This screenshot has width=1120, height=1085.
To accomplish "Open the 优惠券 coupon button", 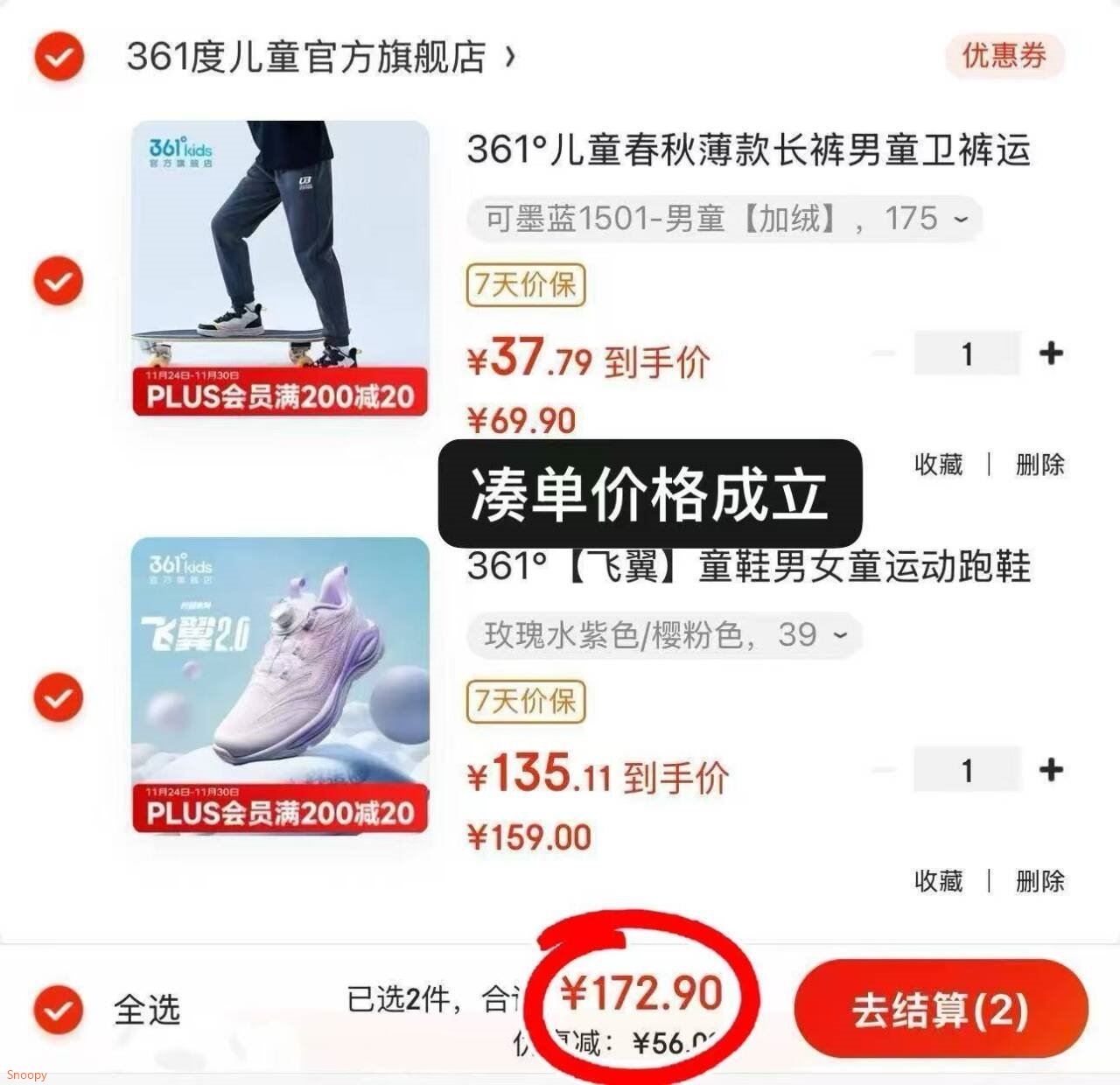I will coord(1004,57).
